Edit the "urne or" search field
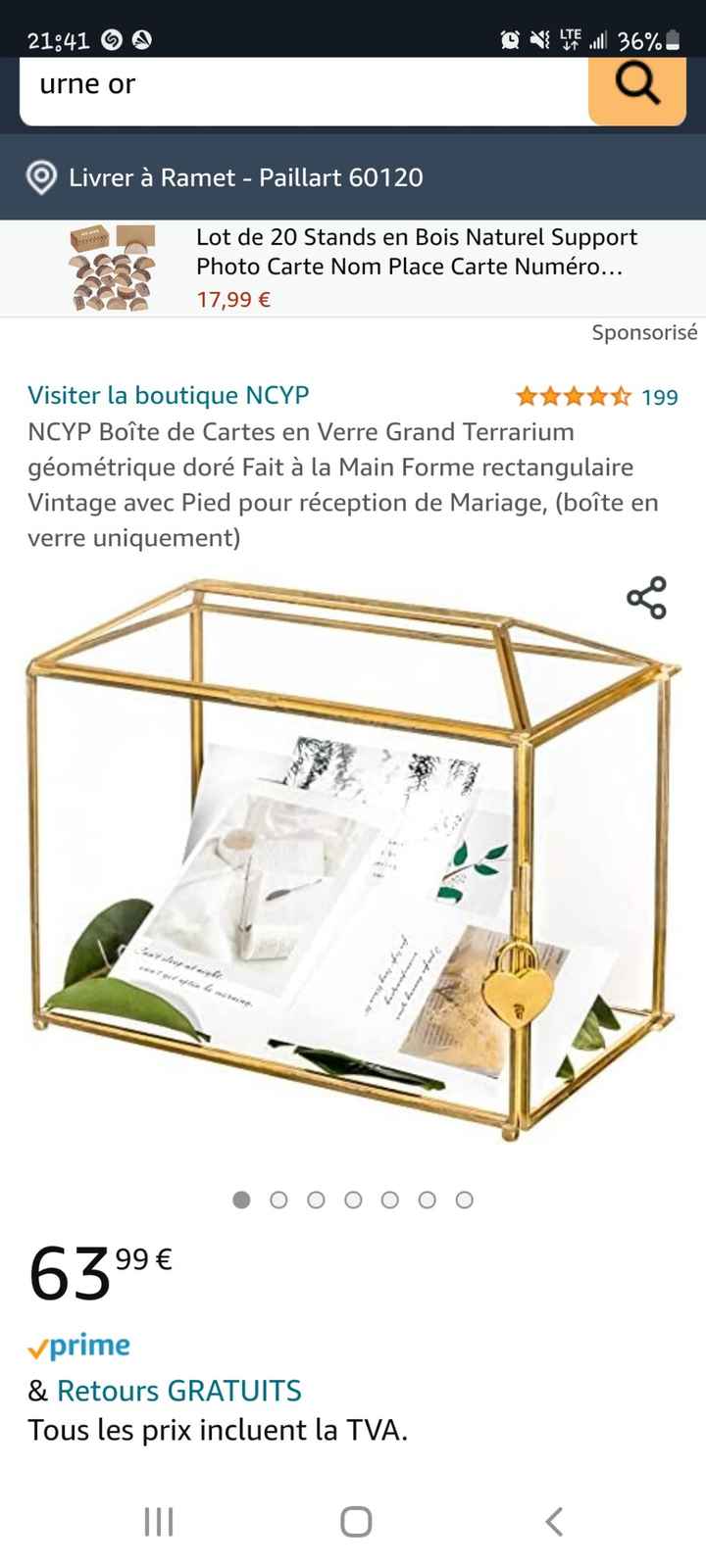This screenshot has width=706, height=1568. coord(294,86)
